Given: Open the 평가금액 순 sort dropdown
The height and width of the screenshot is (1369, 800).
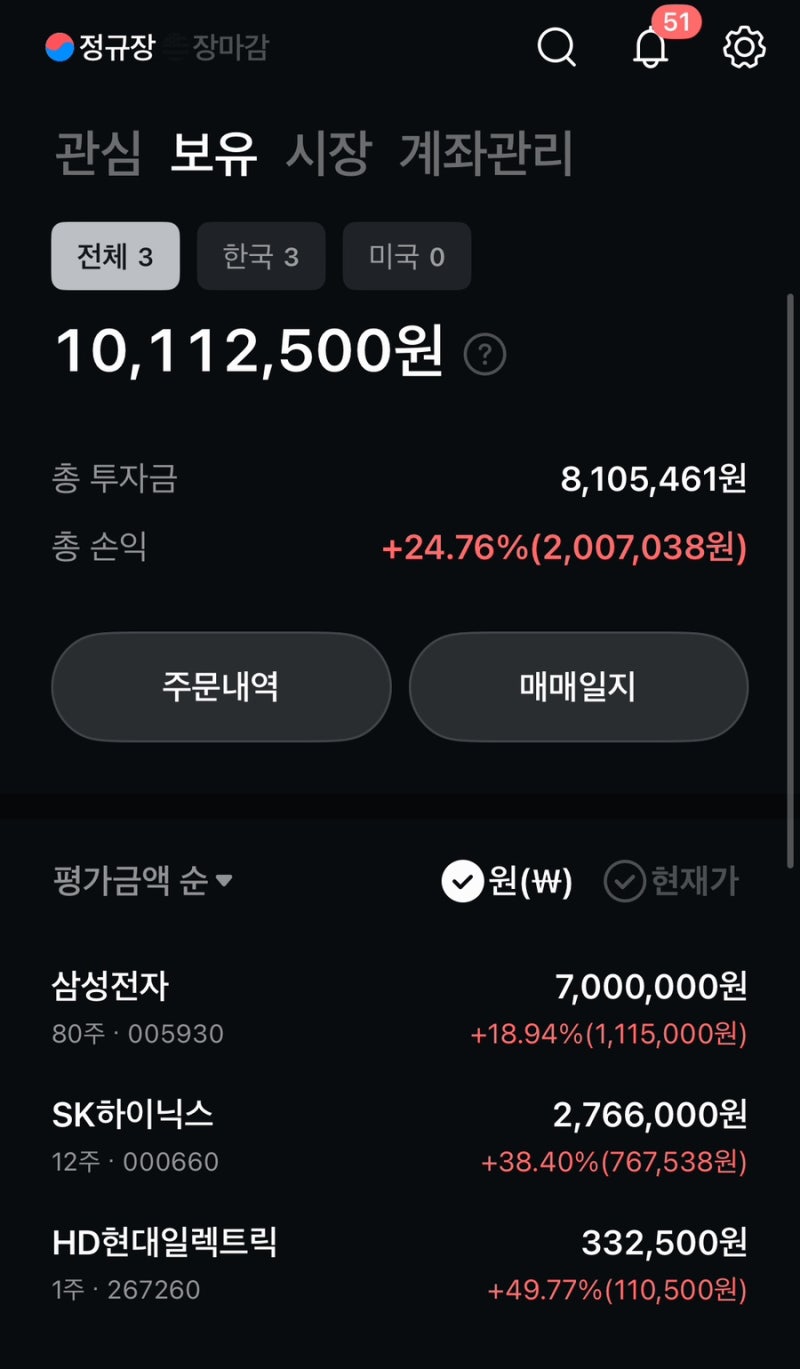Looking at the screenshot, I should (140, 880).
